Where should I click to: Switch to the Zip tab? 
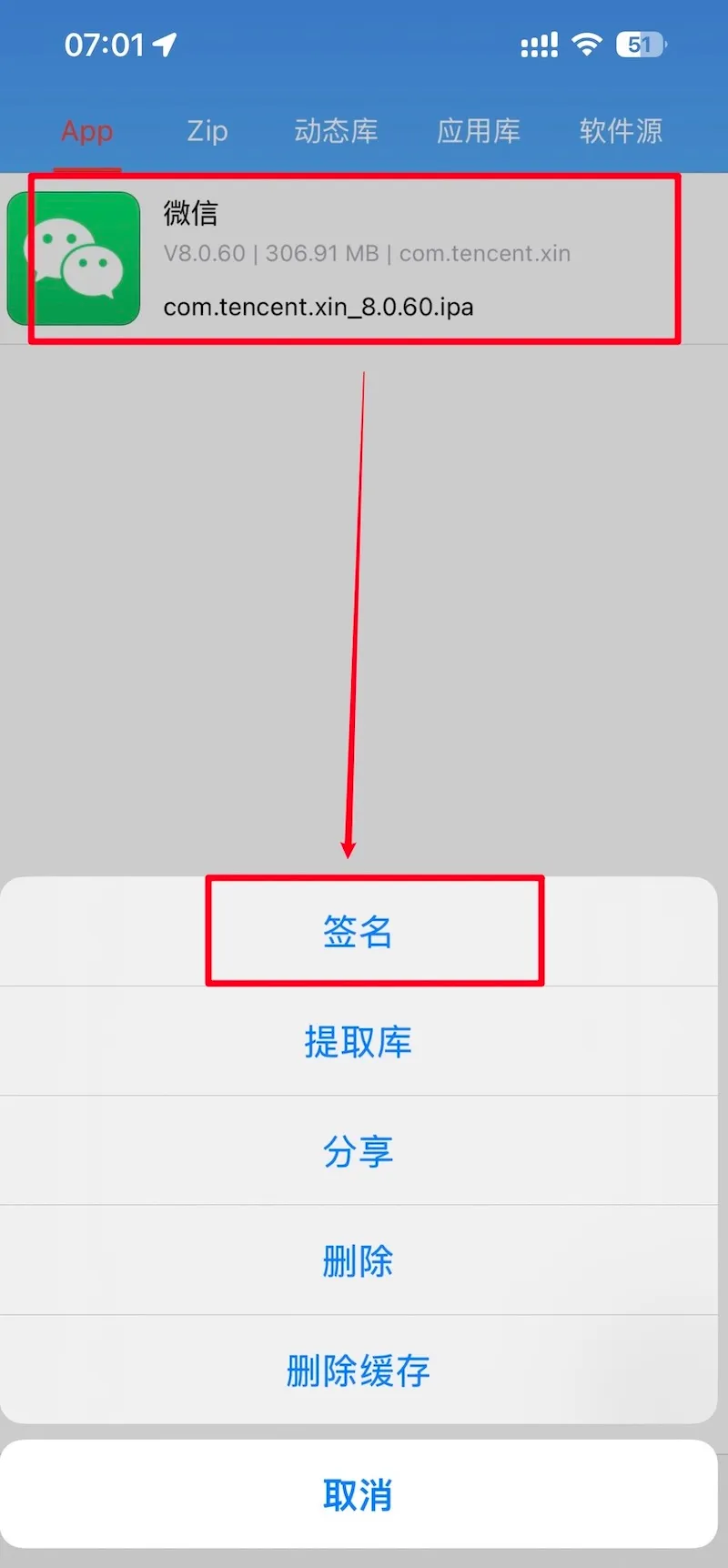207,131
